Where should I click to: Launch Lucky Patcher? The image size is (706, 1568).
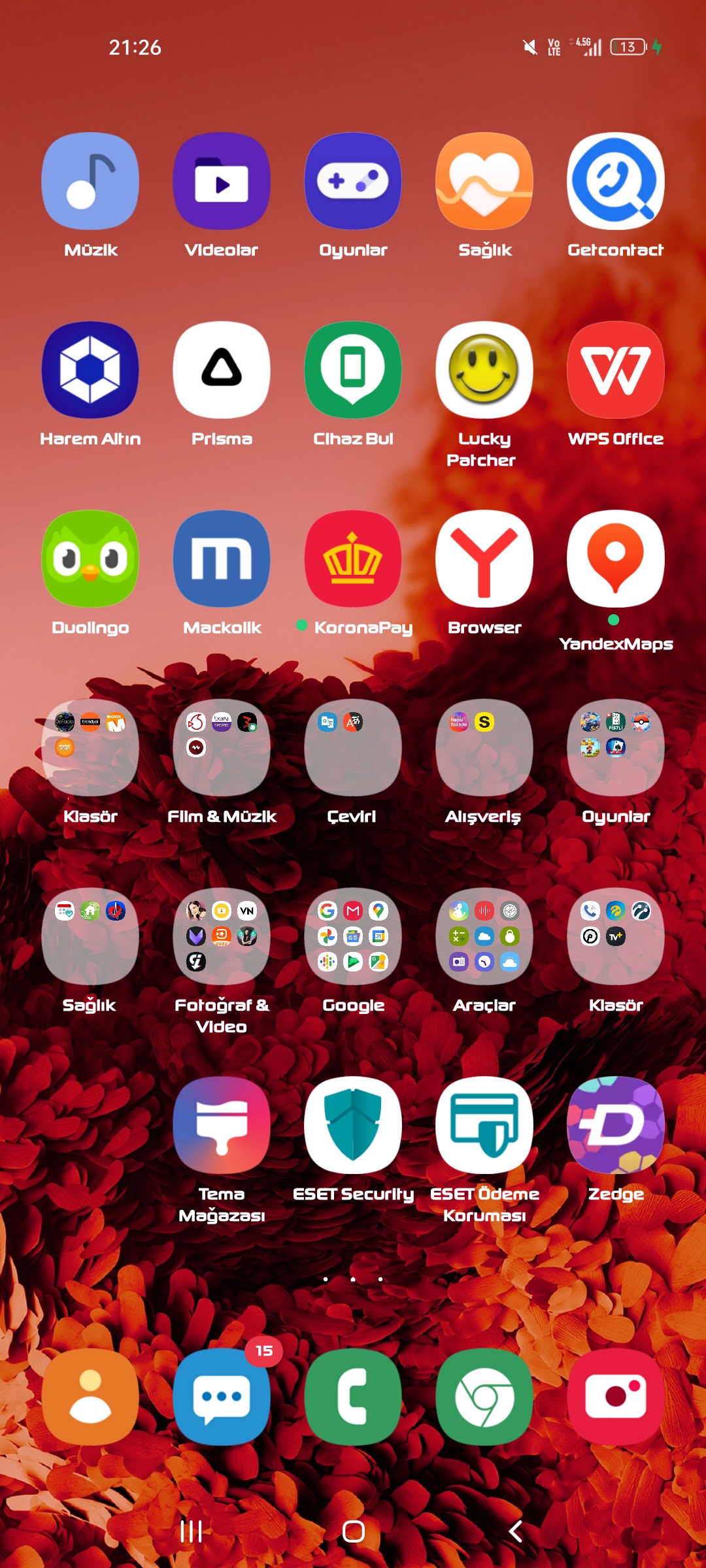[484, 370]
